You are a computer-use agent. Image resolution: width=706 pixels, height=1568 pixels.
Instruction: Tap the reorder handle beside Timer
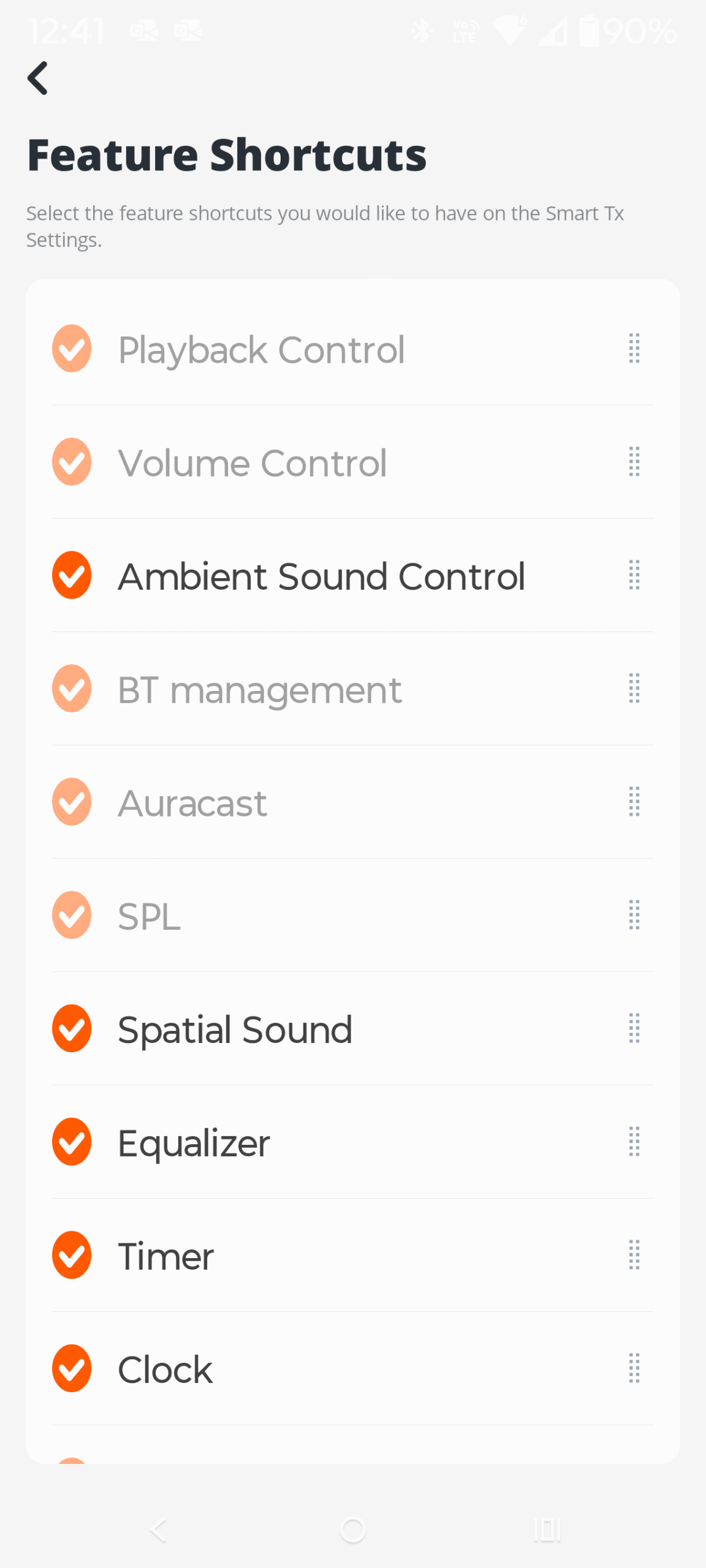[634, 1255]
